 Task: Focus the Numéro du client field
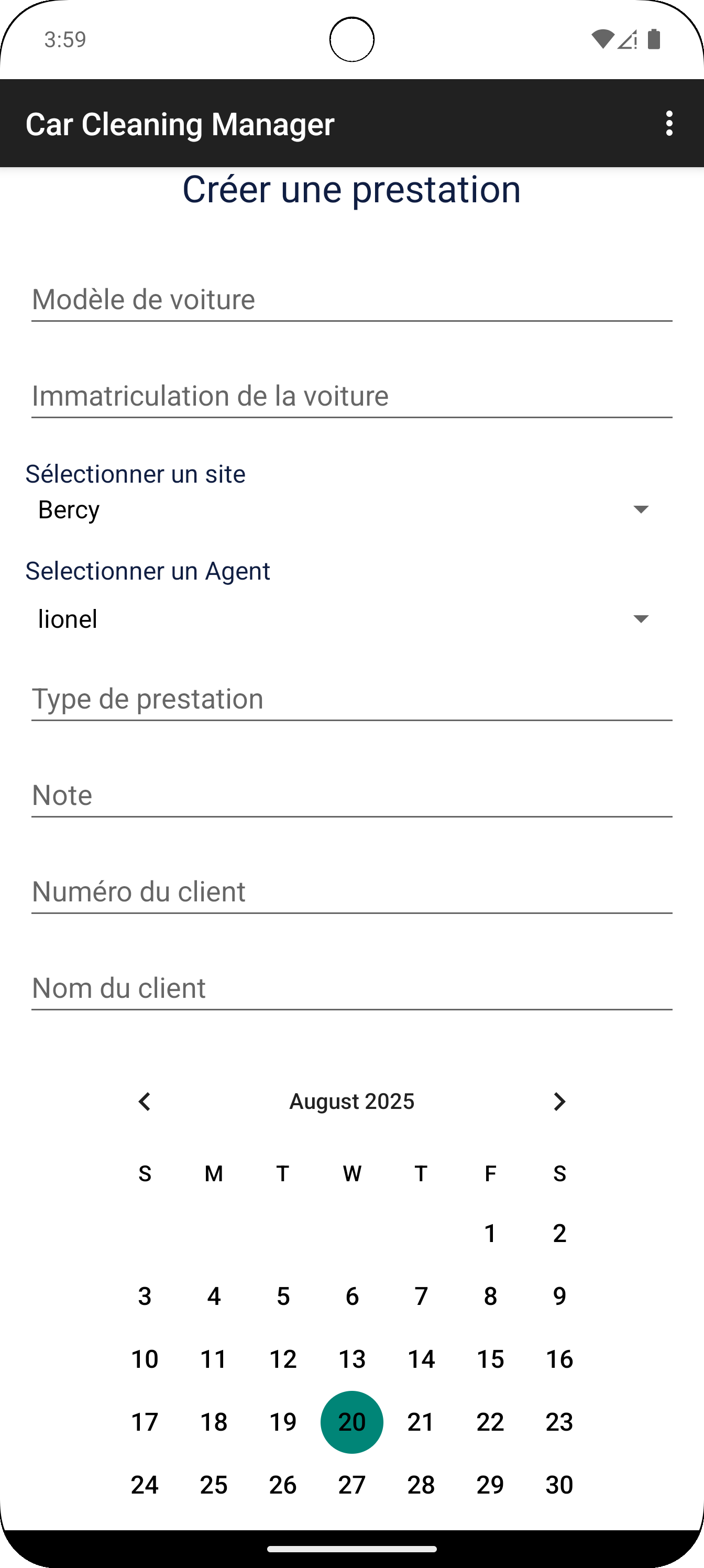click(351, 892)
